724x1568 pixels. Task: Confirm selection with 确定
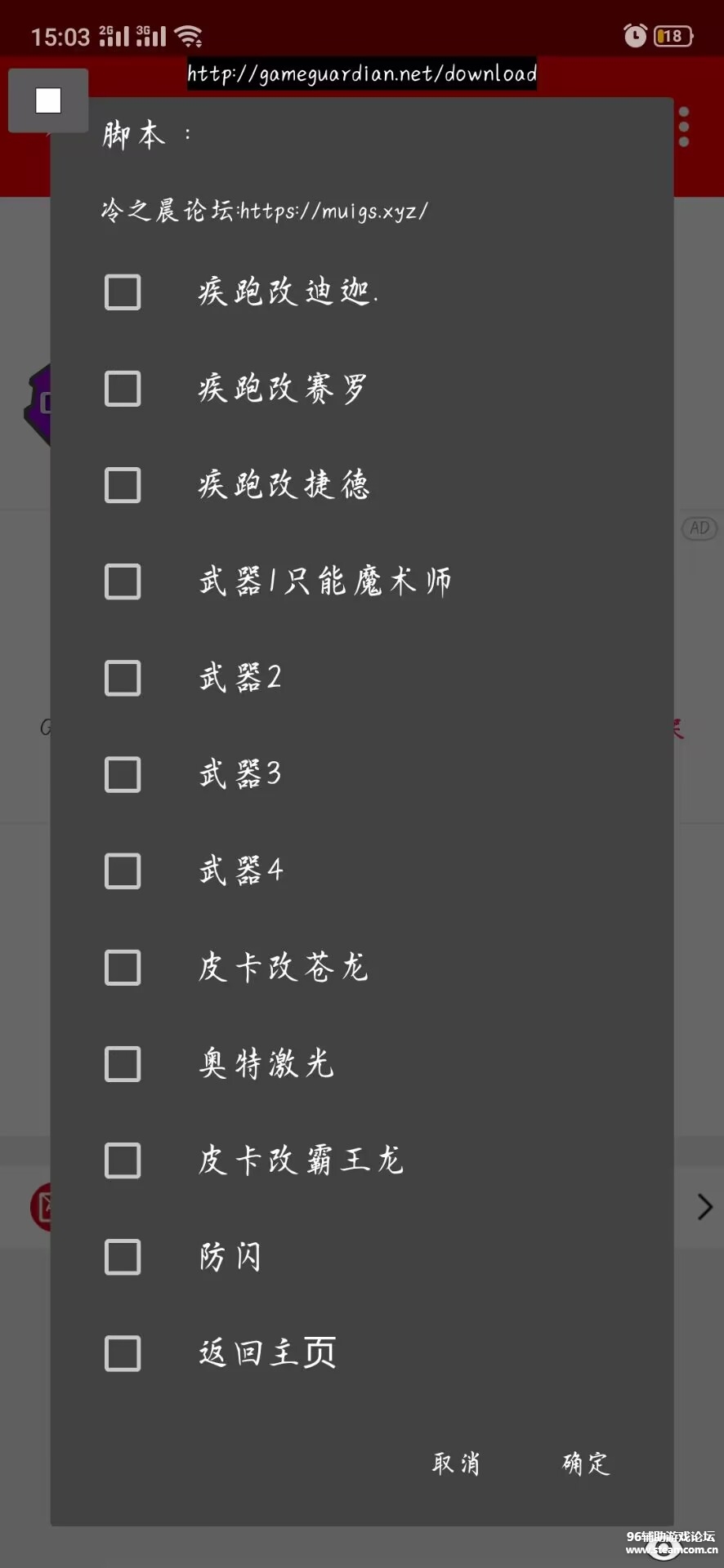tap(586, 1463)
